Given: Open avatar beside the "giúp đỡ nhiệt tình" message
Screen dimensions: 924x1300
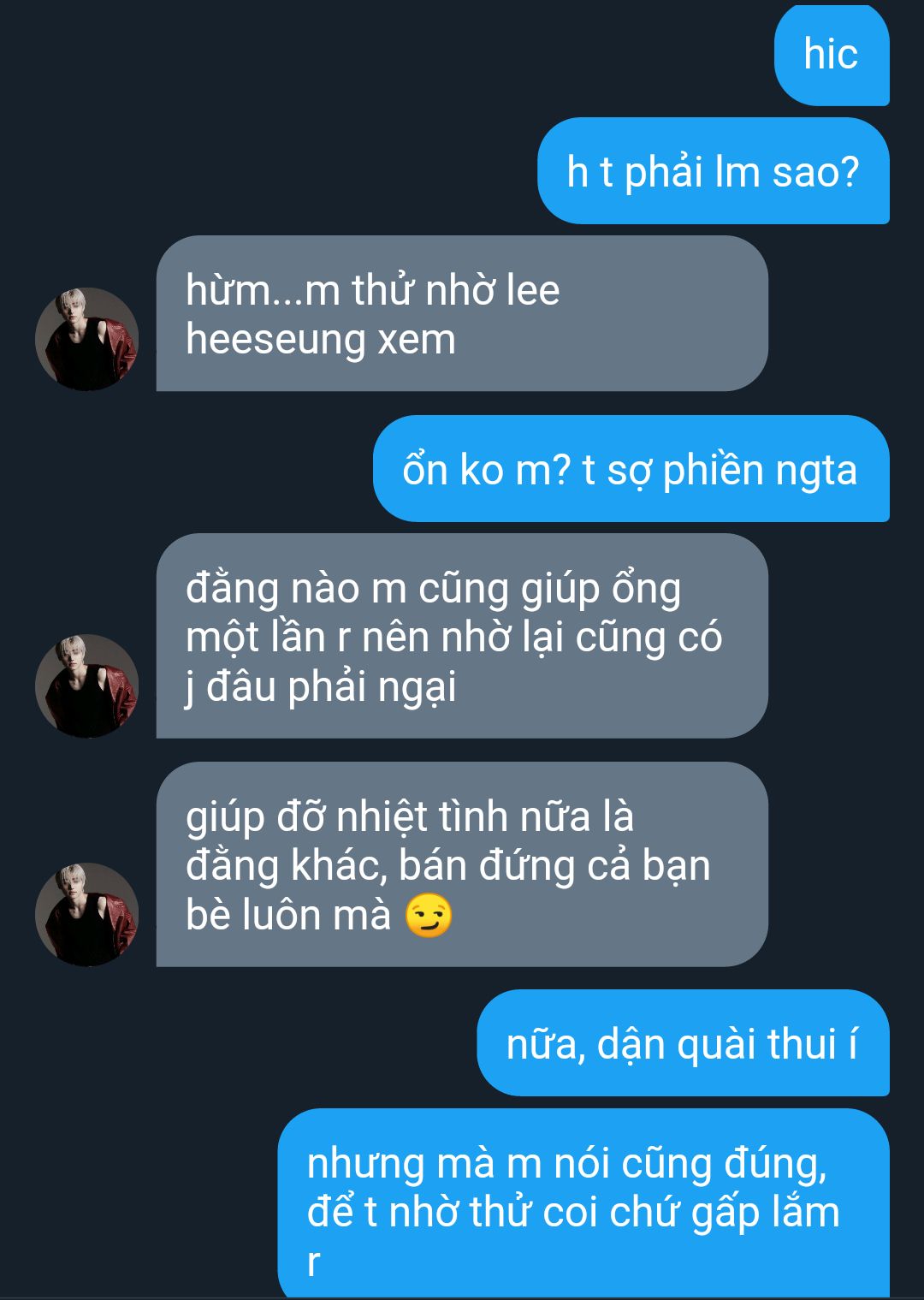Looking at the screenshot, I should coord(86,914).
